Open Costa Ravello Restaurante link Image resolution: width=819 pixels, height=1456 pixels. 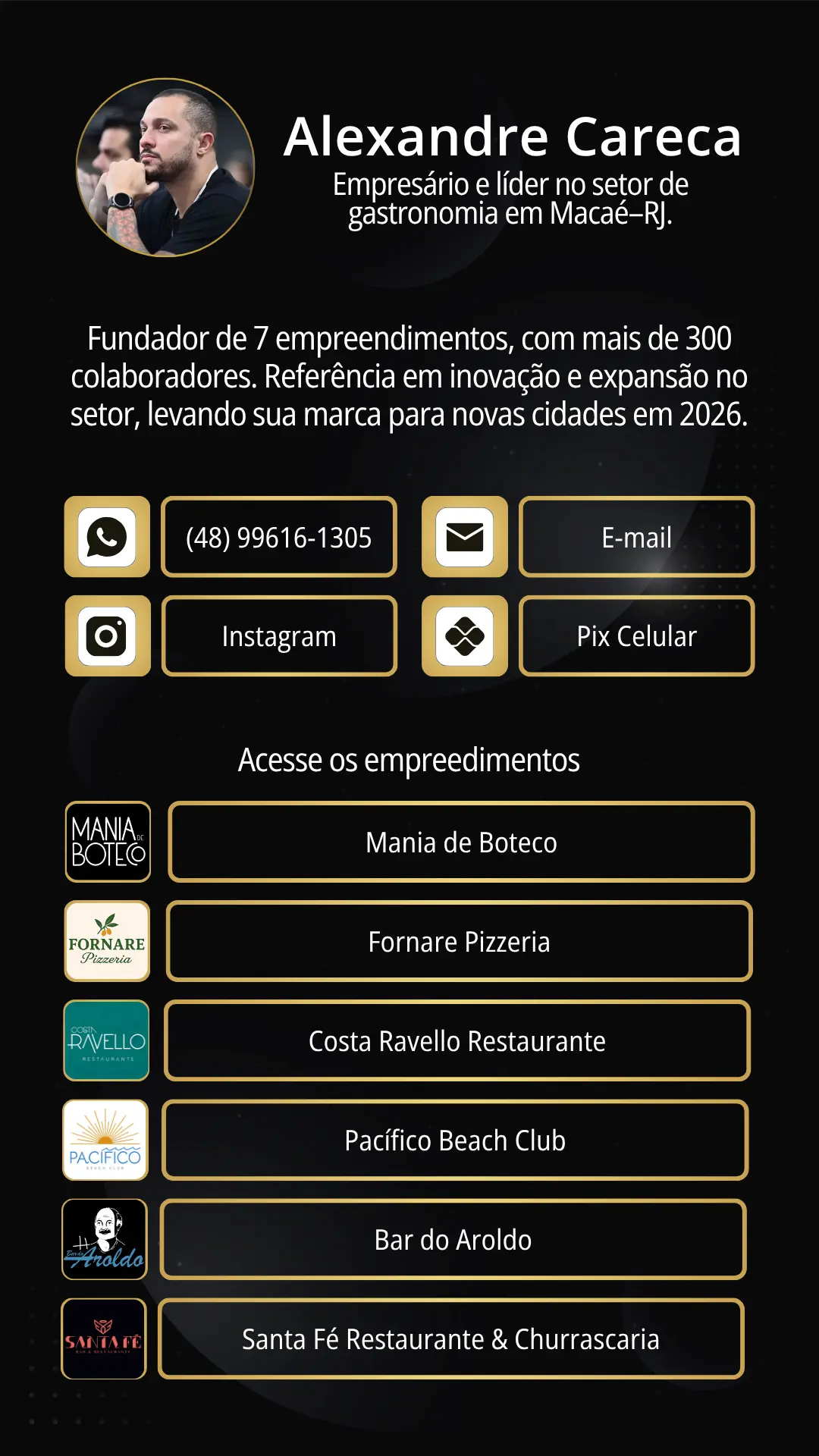[457, 1040]
